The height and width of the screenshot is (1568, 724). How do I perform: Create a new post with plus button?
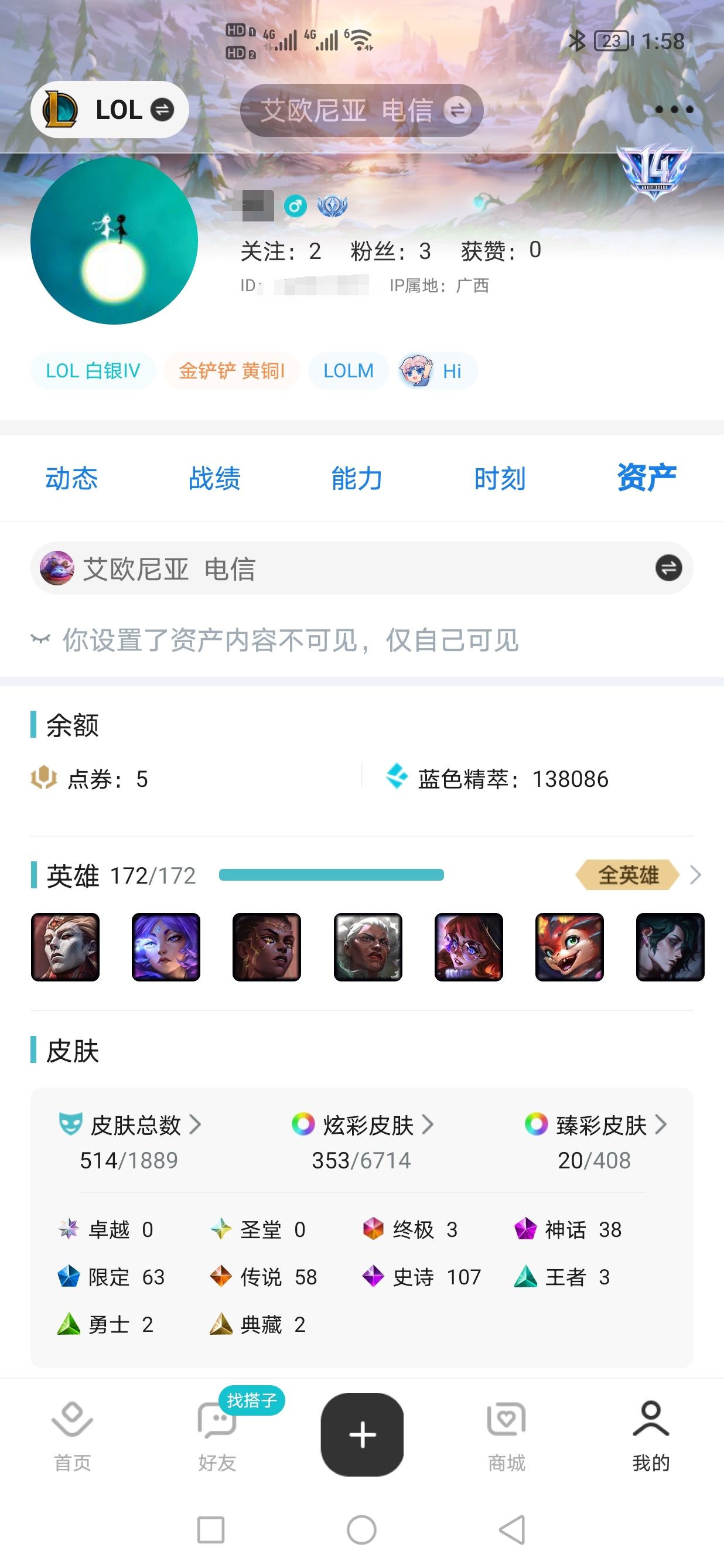(x=362, y=1434)
